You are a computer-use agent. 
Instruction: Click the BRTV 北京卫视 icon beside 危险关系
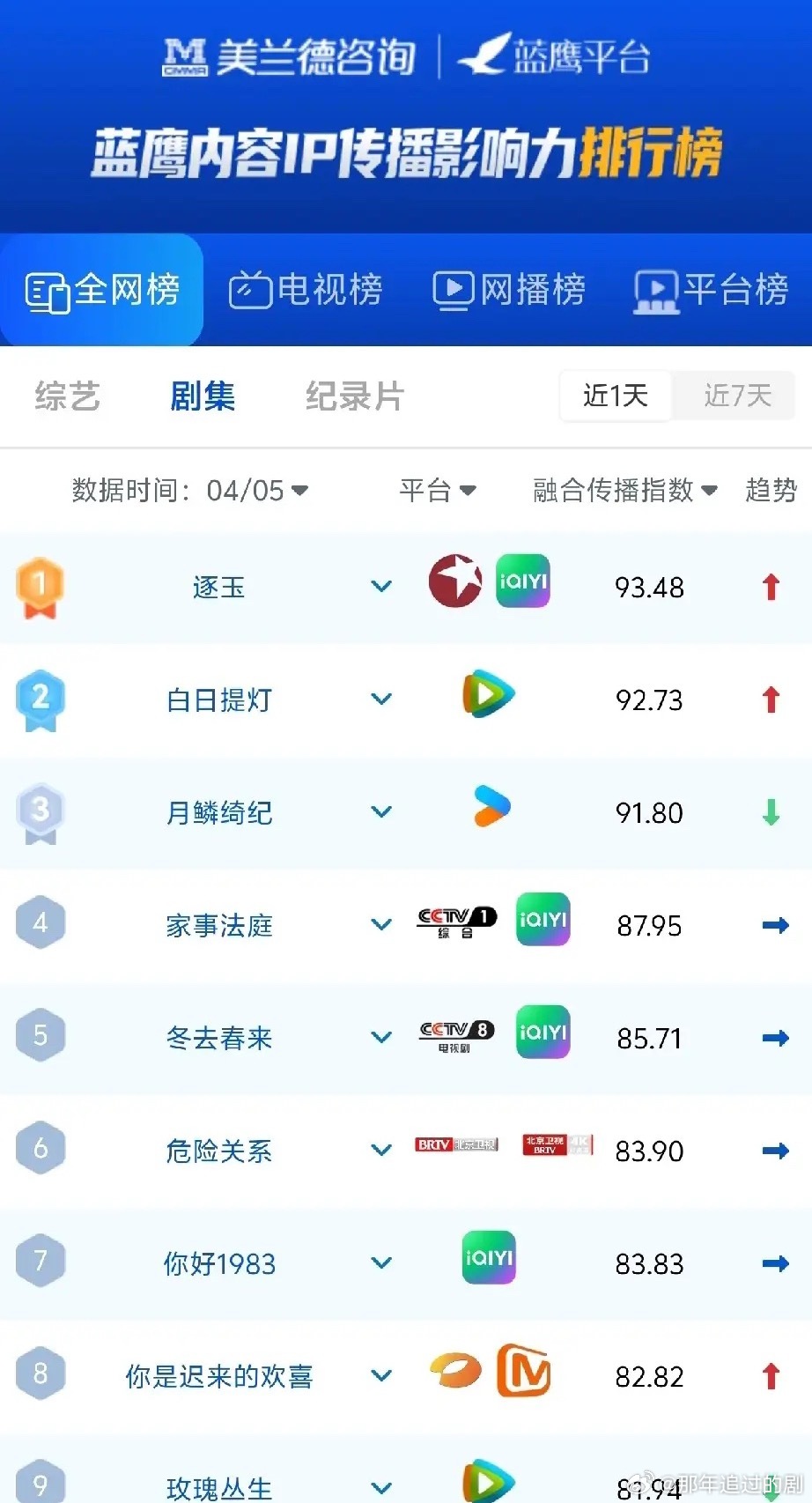456,1144
